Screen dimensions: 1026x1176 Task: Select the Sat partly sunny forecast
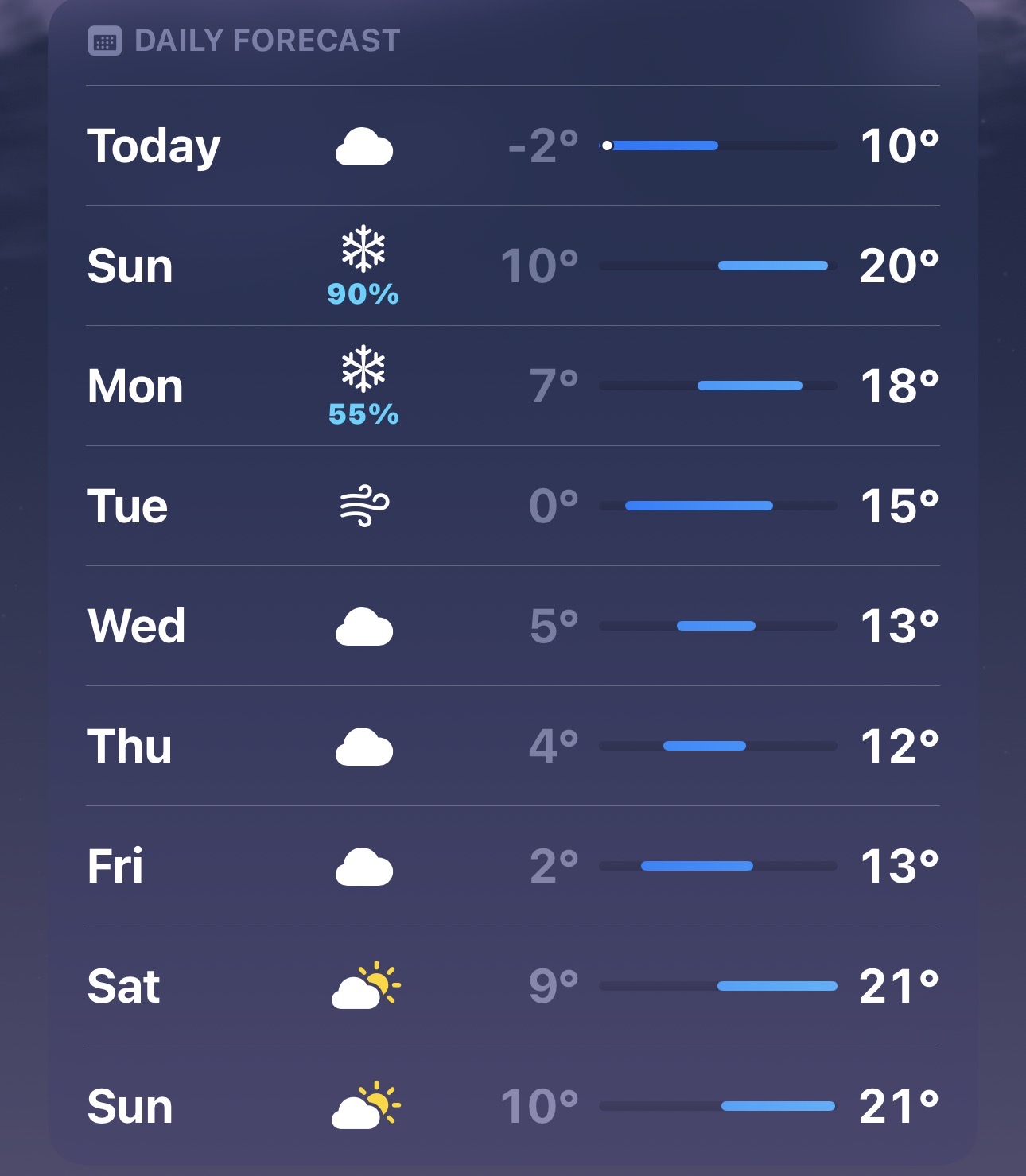tap(512, 987)
